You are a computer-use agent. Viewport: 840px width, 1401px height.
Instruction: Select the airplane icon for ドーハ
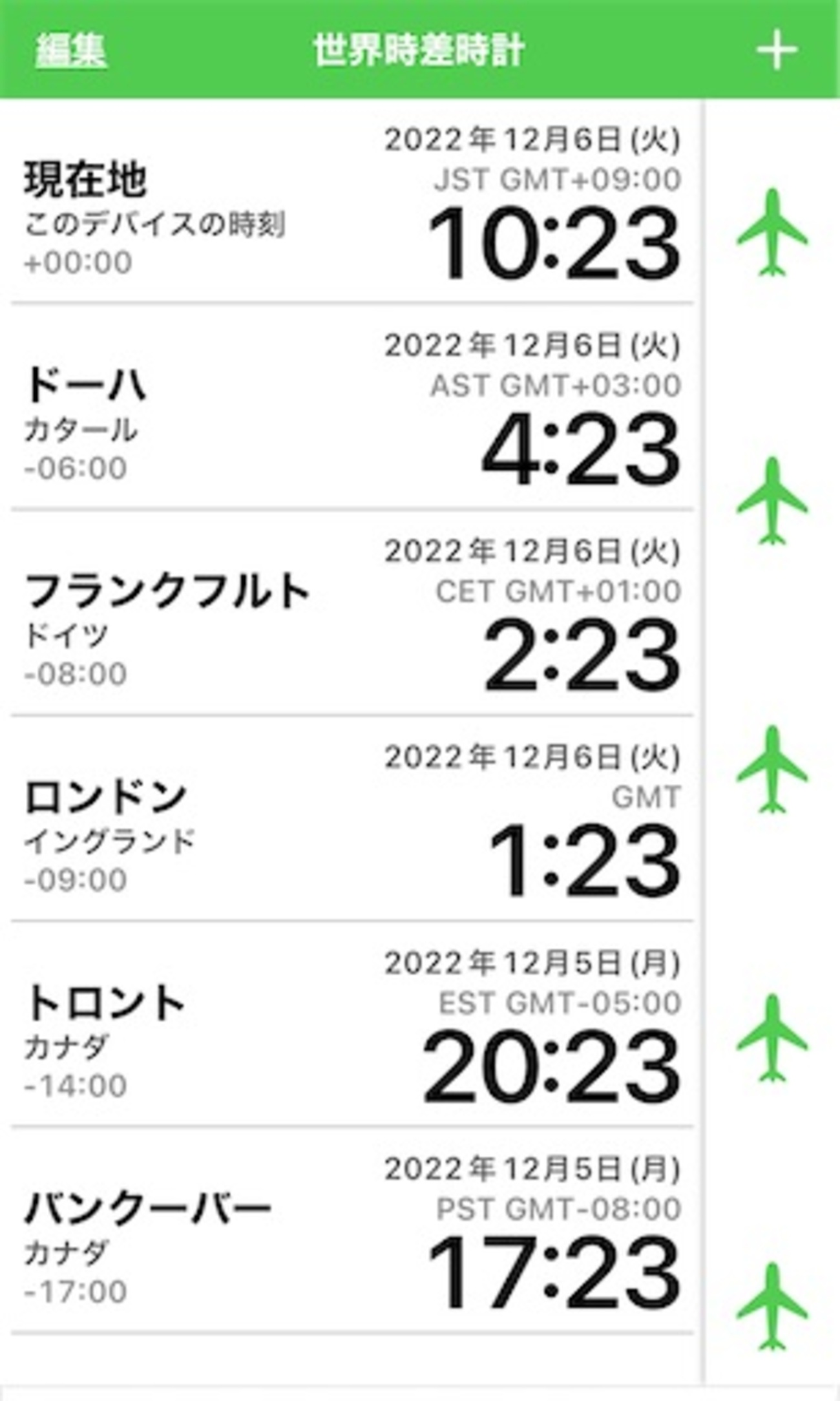[772, 494]
